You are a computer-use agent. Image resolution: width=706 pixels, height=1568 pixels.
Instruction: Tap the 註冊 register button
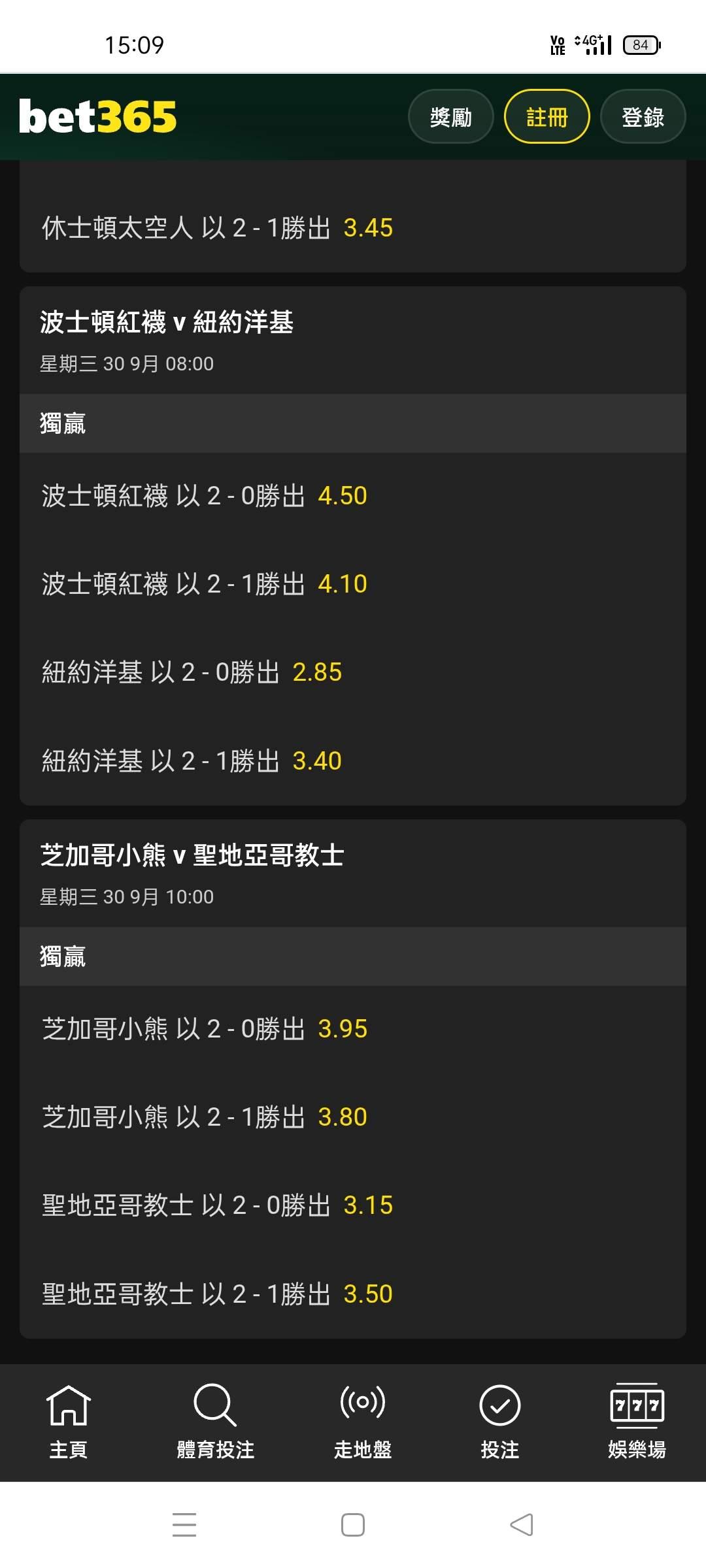[x=546, y=117]
